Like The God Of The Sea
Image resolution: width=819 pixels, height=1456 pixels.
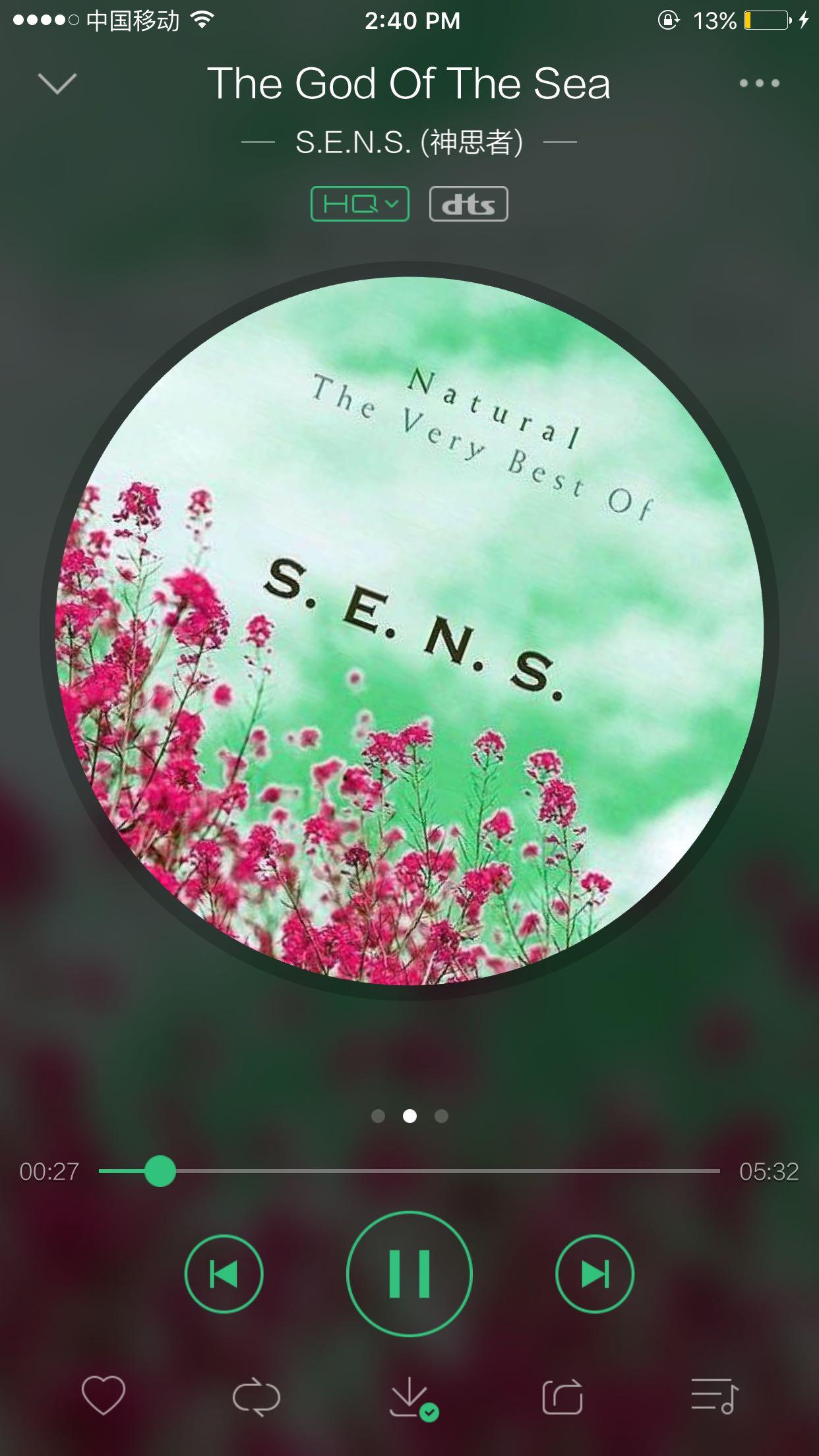pyautogui.click(x=104, y=1395)
